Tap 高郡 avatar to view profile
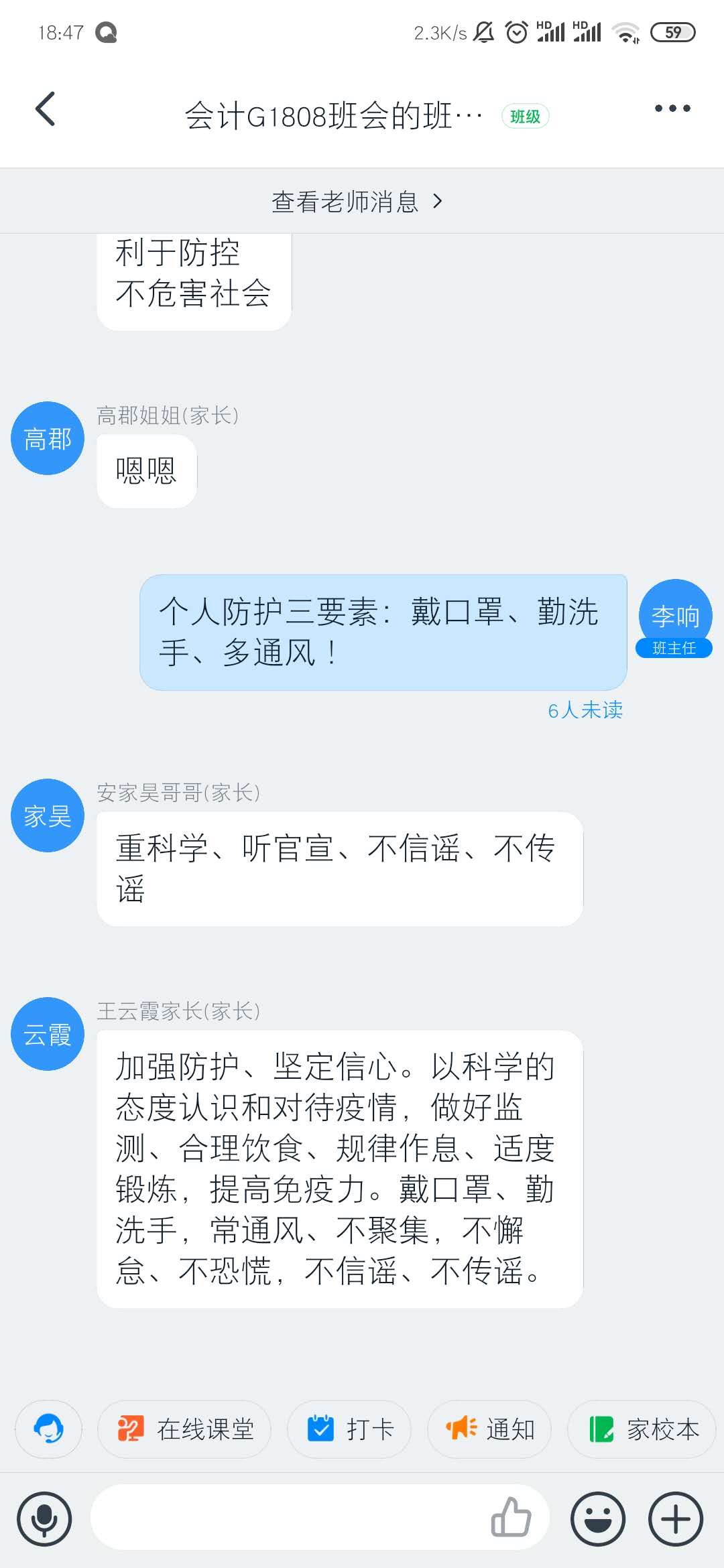This screenshot has height=1568, width=724. pos(48,438)
